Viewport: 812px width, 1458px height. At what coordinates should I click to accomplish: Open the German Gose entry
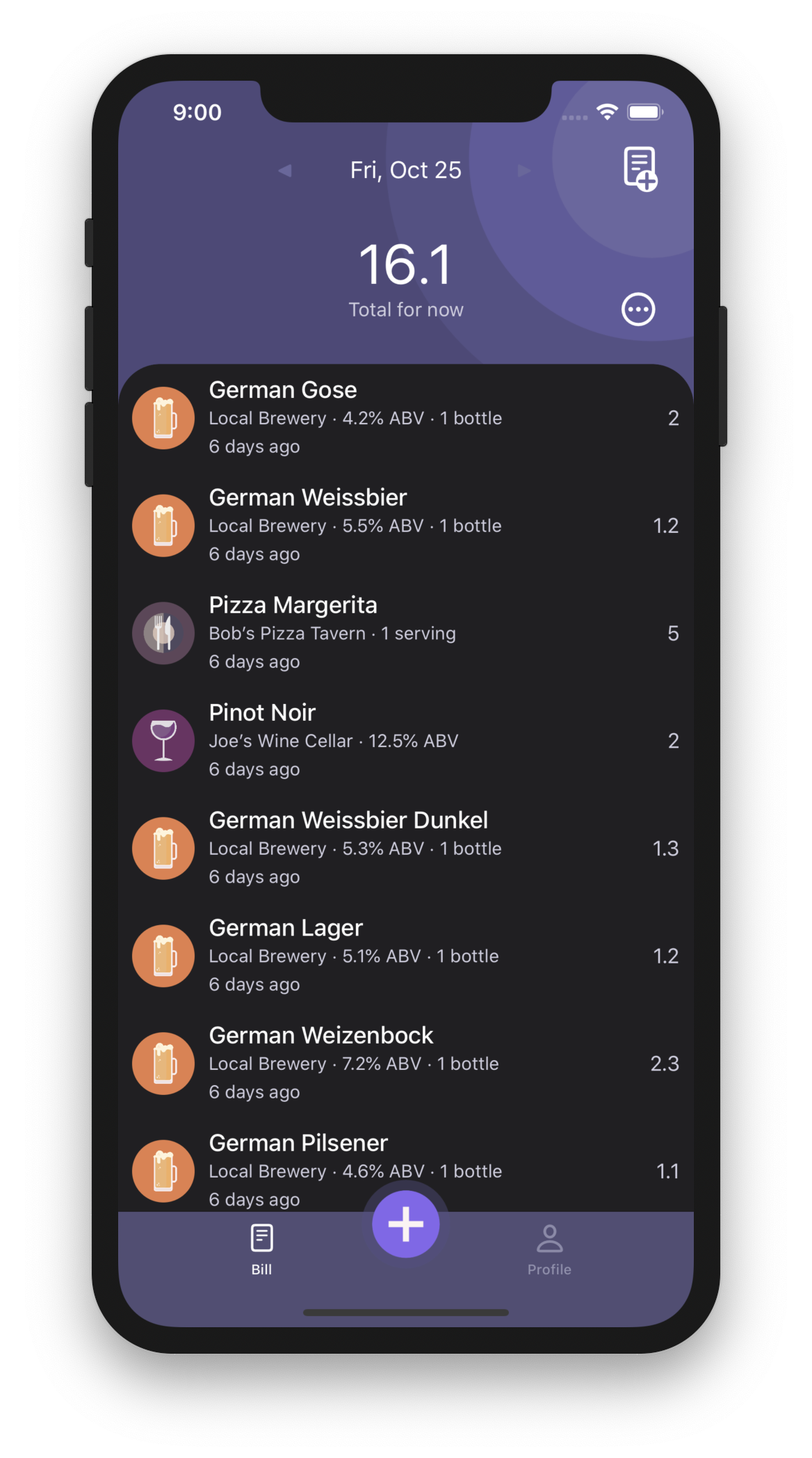(x=406, y=418)
